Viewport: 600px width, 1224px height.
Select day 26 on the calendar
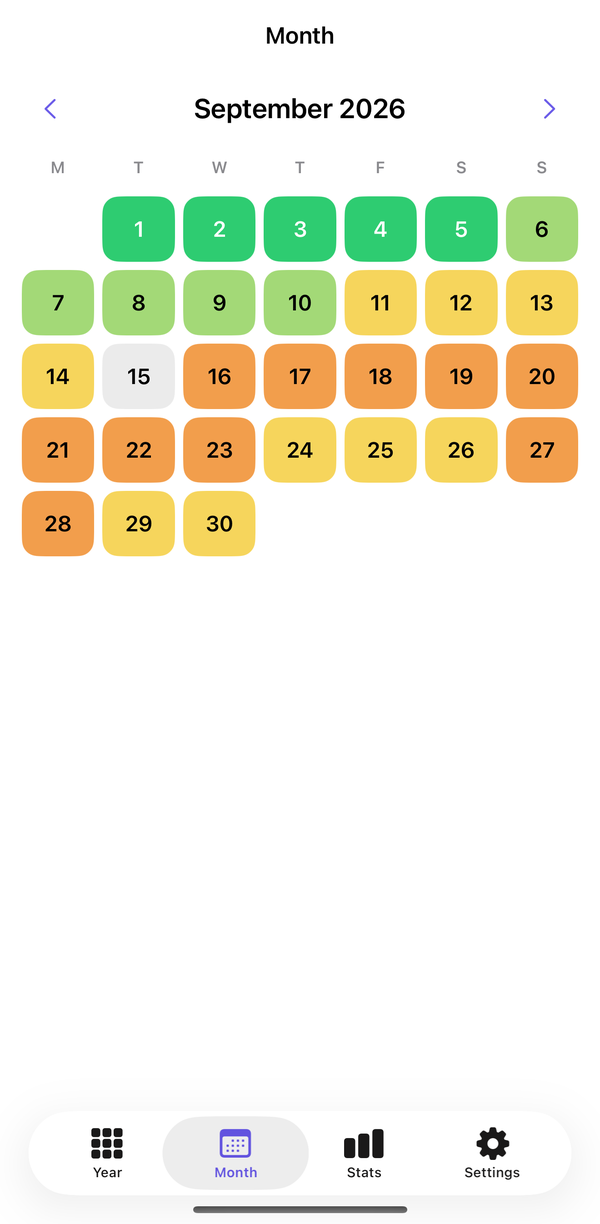click(461, 450)
